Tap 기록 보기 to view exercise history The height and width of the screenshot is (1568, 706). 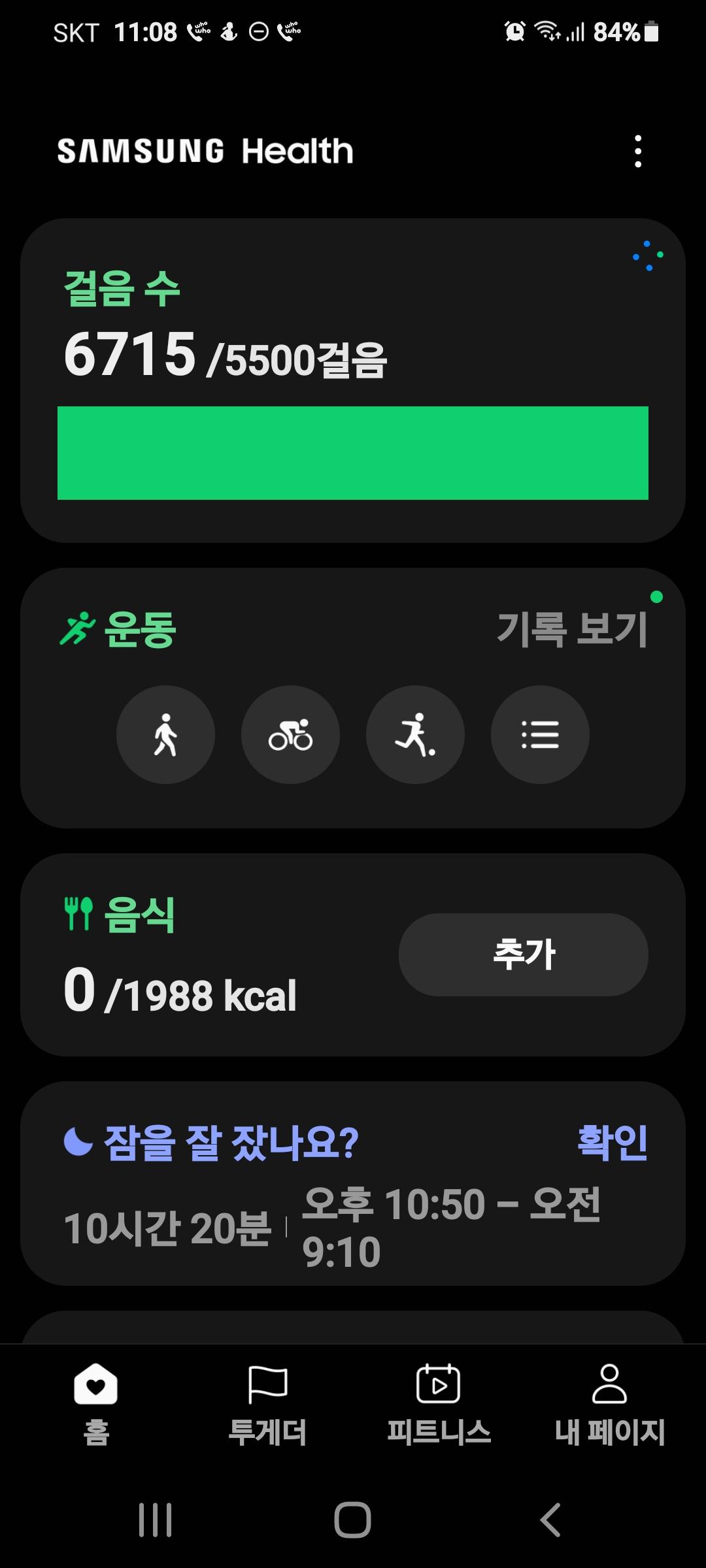coord(572,629)
